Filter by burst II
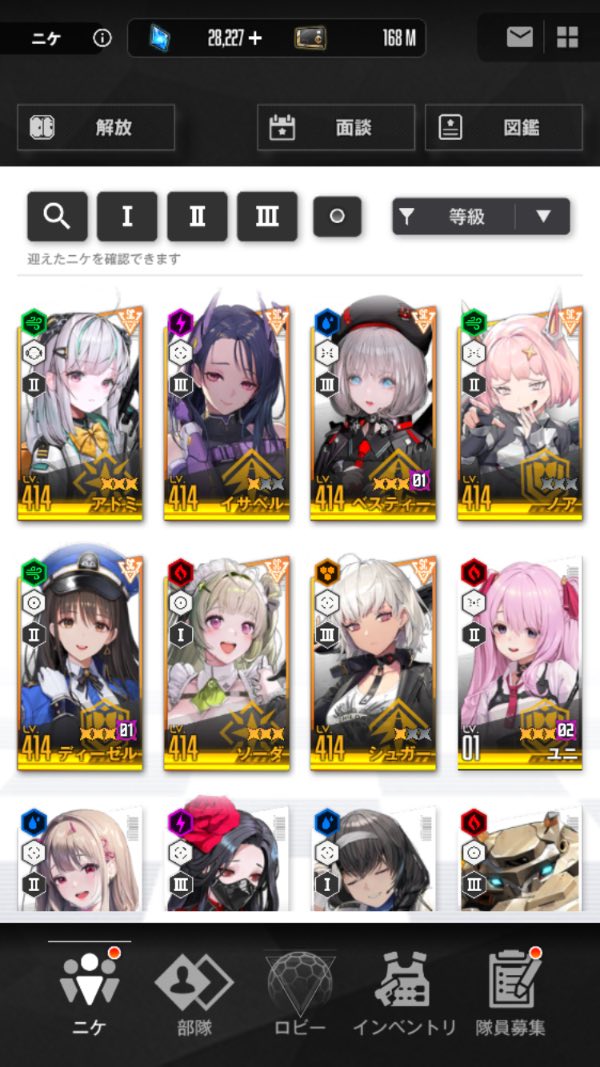Screen dimensions: 600x1067 (x=197, y=216)
